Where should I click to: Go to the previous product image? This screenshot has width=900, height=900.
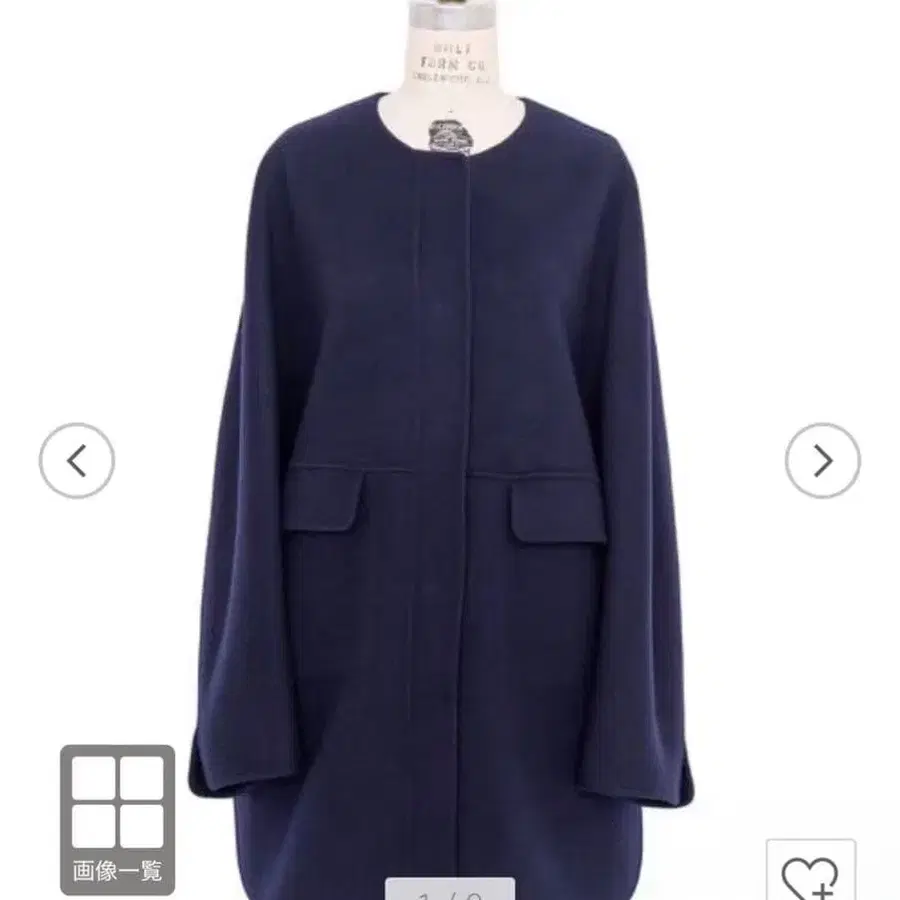77,461
